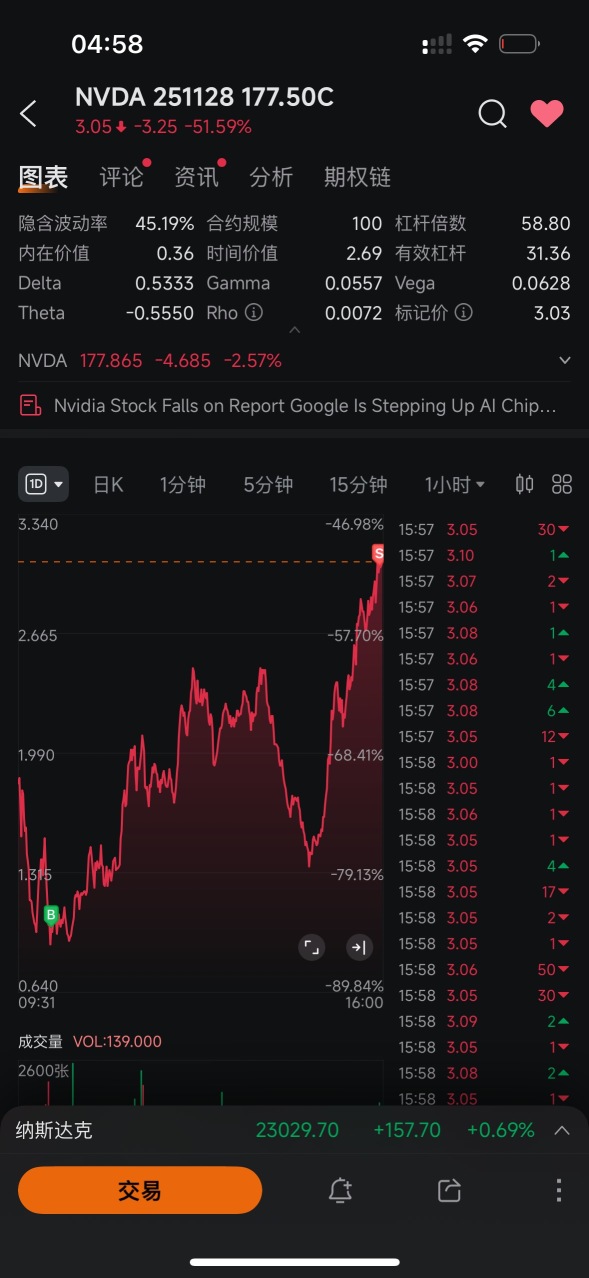Expand the NVDA underlying stock row
Viewport: 589px width, 1278px height.
tap(565, 360)
